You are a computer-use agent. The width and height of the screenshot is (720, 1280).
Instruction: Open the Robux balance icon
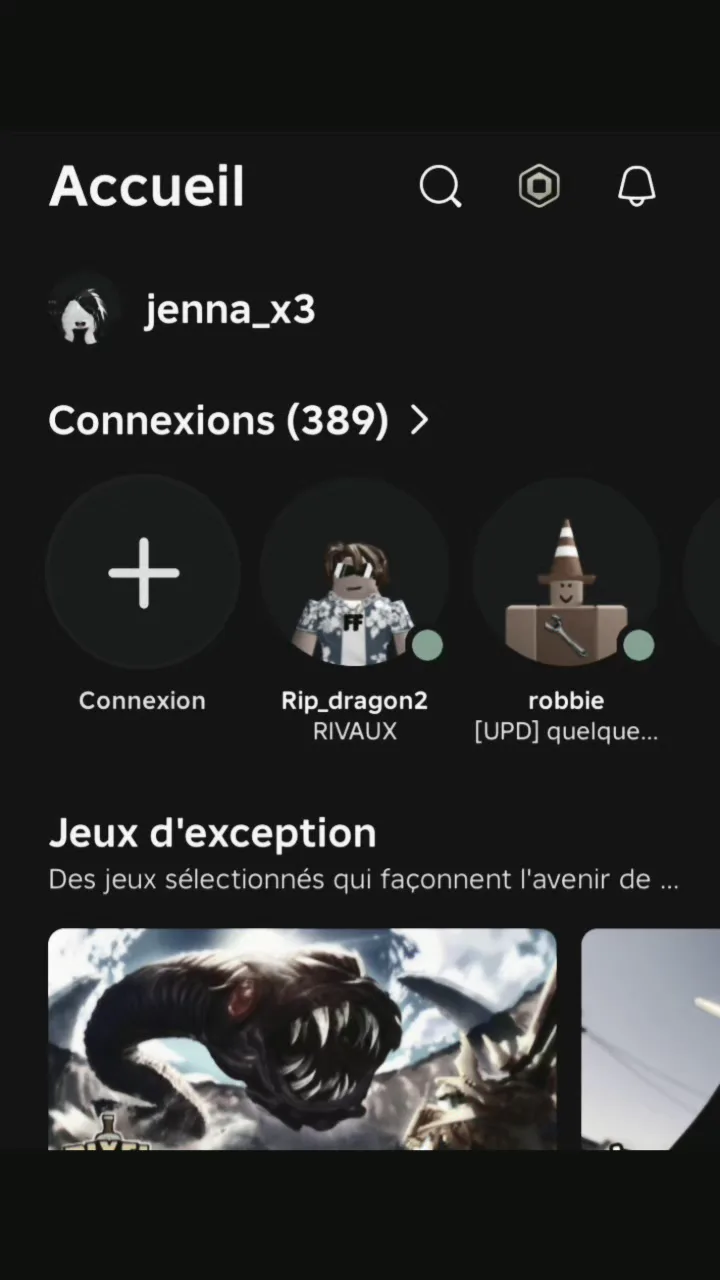point(539,186)
